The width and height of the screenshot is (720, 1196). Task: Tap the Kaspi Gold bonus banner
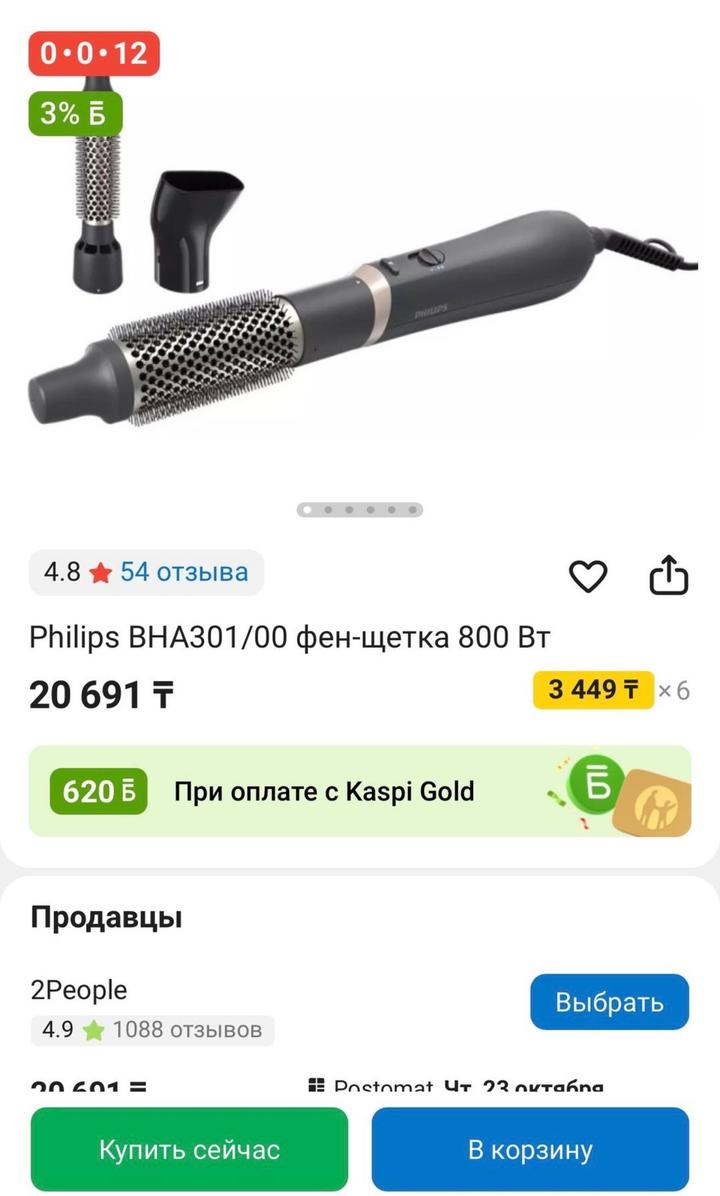[360, 791]
